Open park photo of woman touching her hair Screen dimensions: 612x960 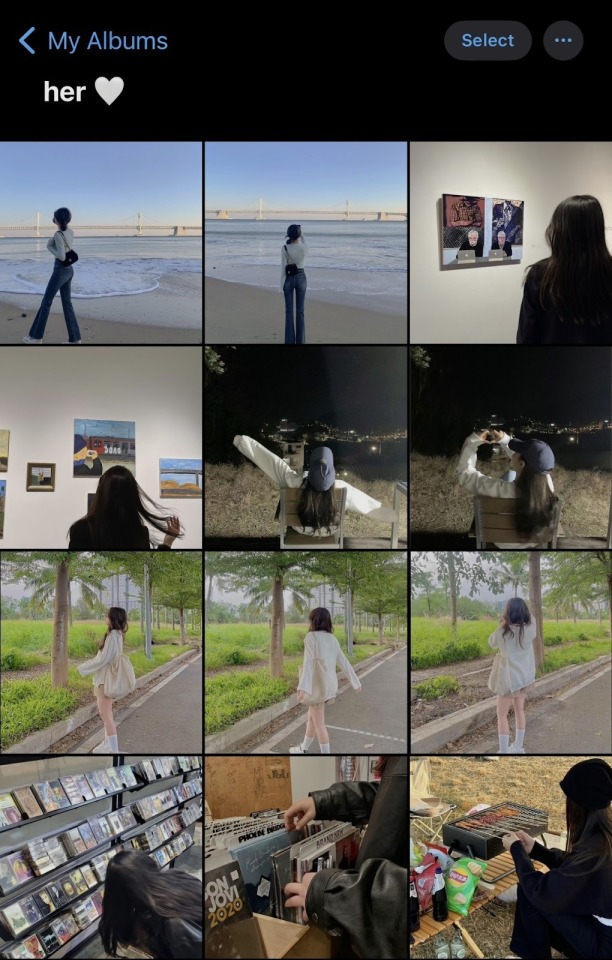click(x=510, y=652)
